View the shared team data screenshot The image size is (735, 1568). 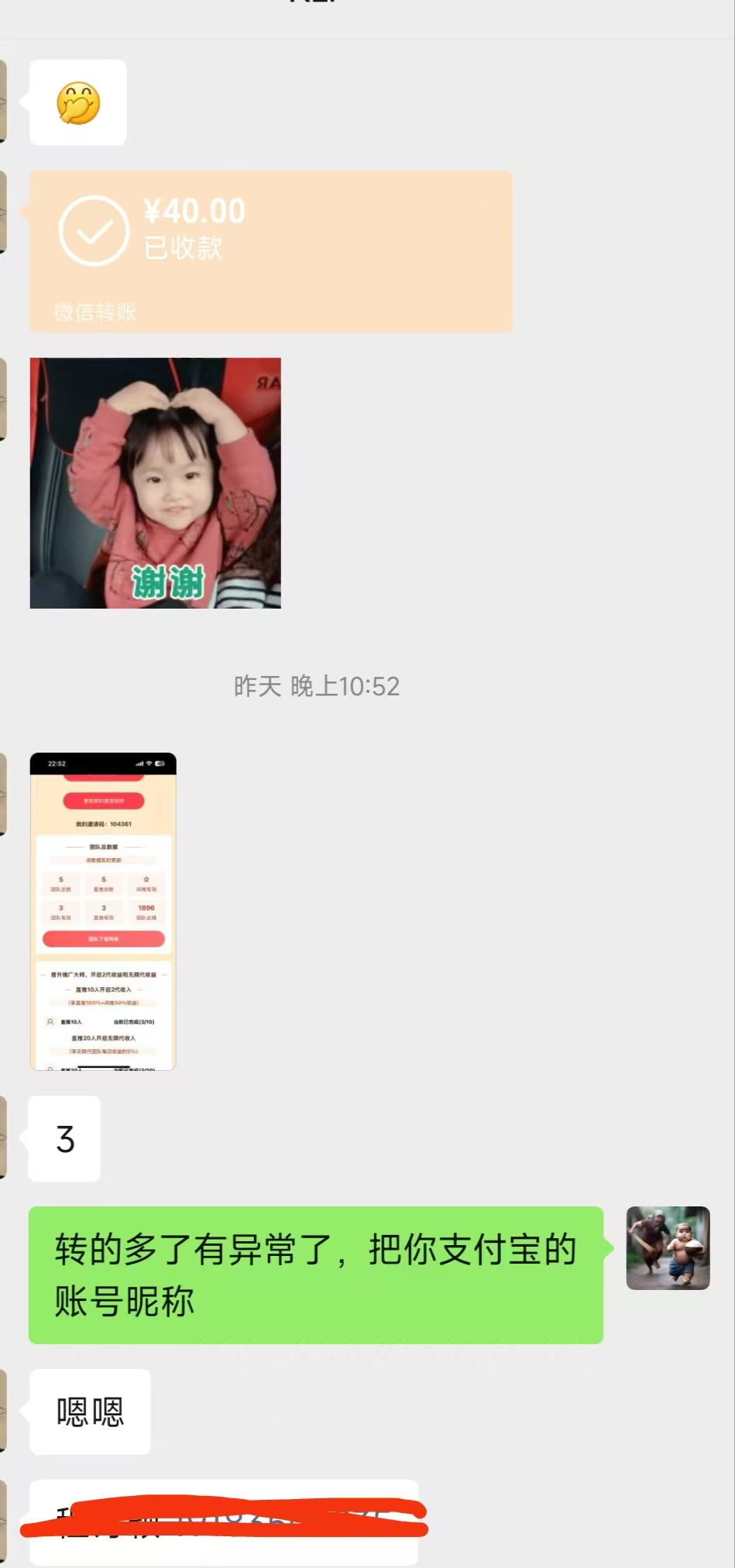point(103,911)
